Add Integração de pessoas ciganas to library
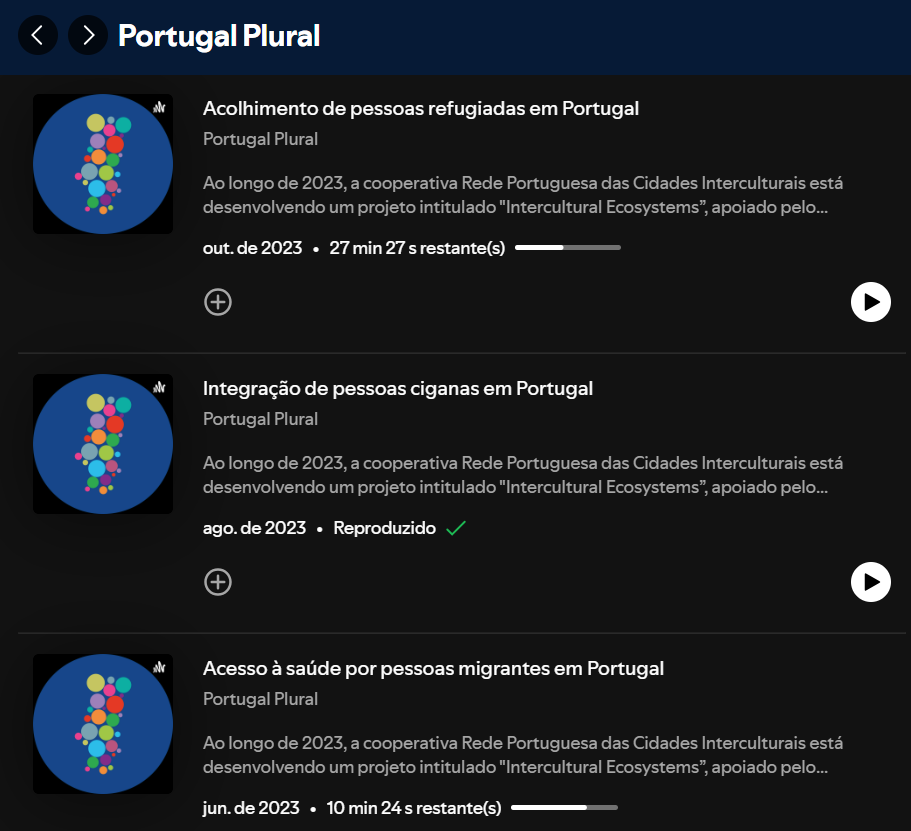 218,582
